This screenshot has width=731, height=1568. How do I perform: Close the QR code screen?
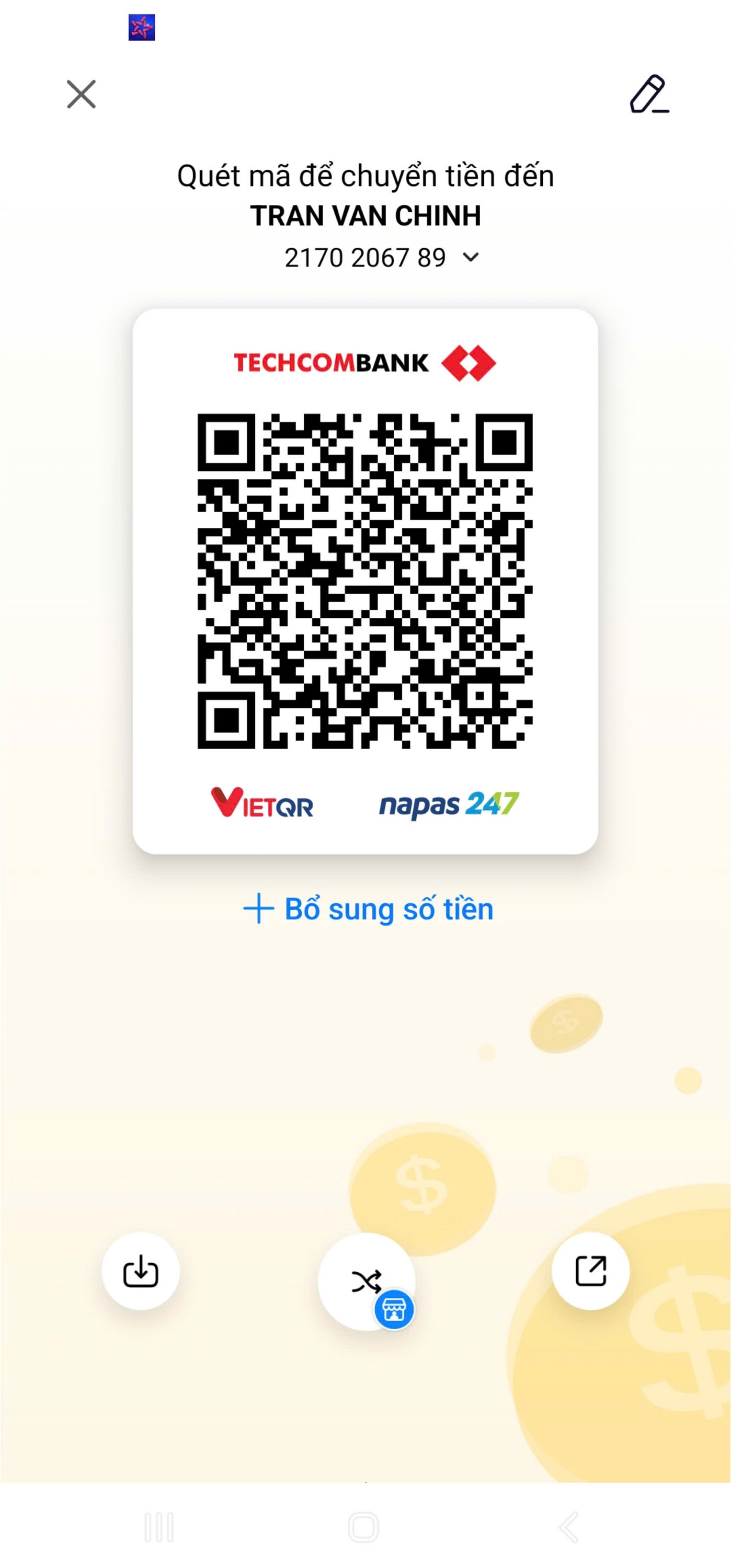(81, 95)
